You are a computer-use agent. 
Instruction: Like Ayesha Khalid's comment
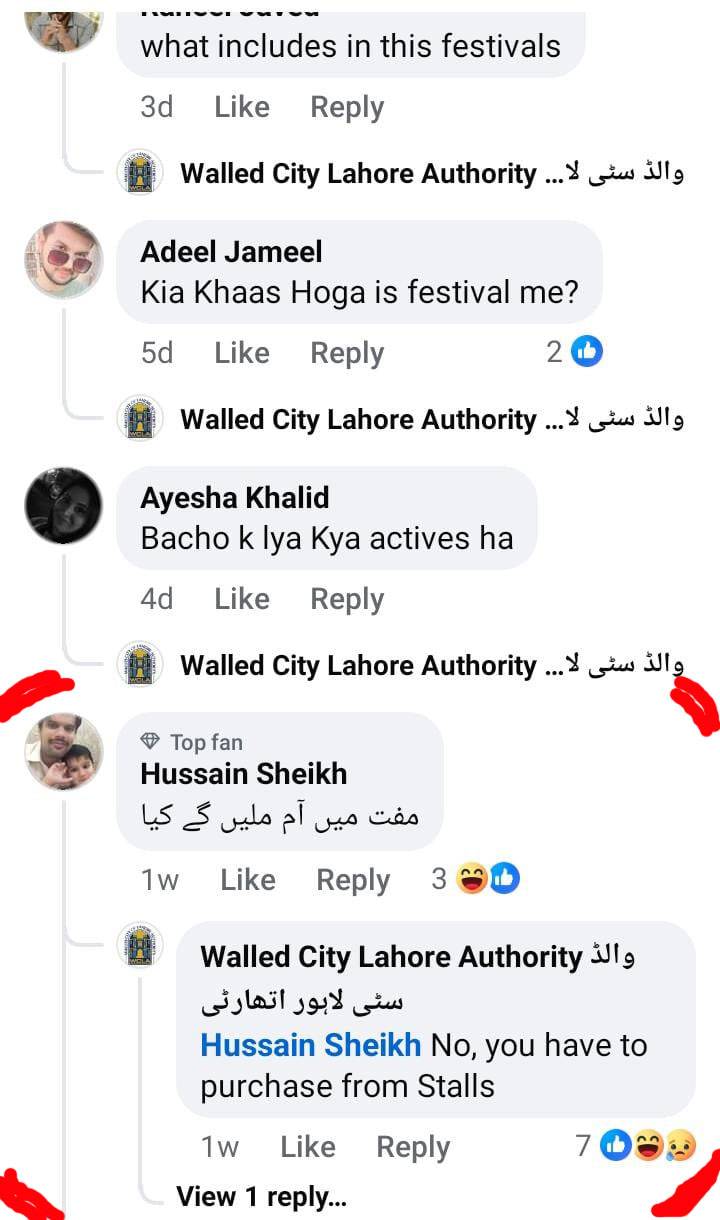point(242,599)
